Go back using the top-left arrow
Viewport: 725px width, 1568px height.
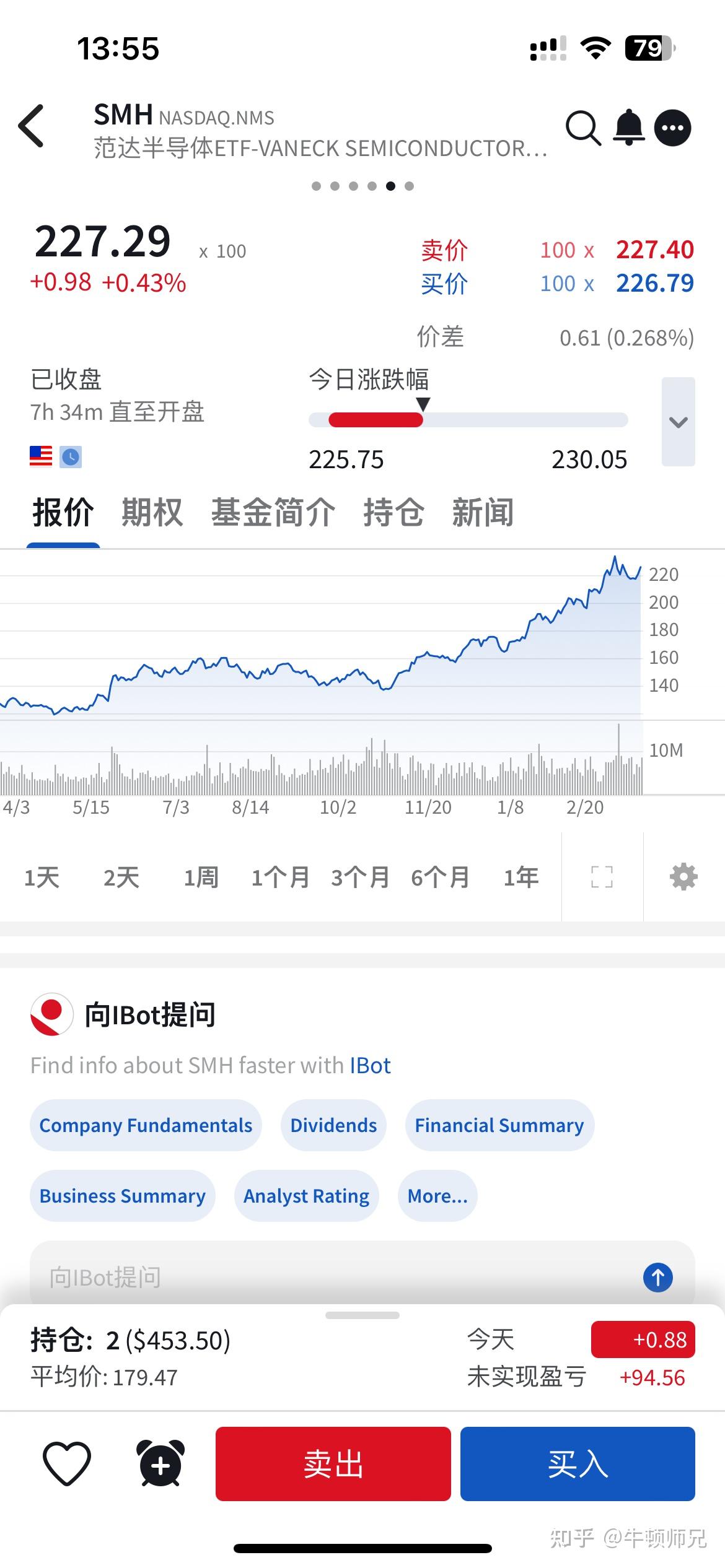pyautogui.click(x=32, y=126)
